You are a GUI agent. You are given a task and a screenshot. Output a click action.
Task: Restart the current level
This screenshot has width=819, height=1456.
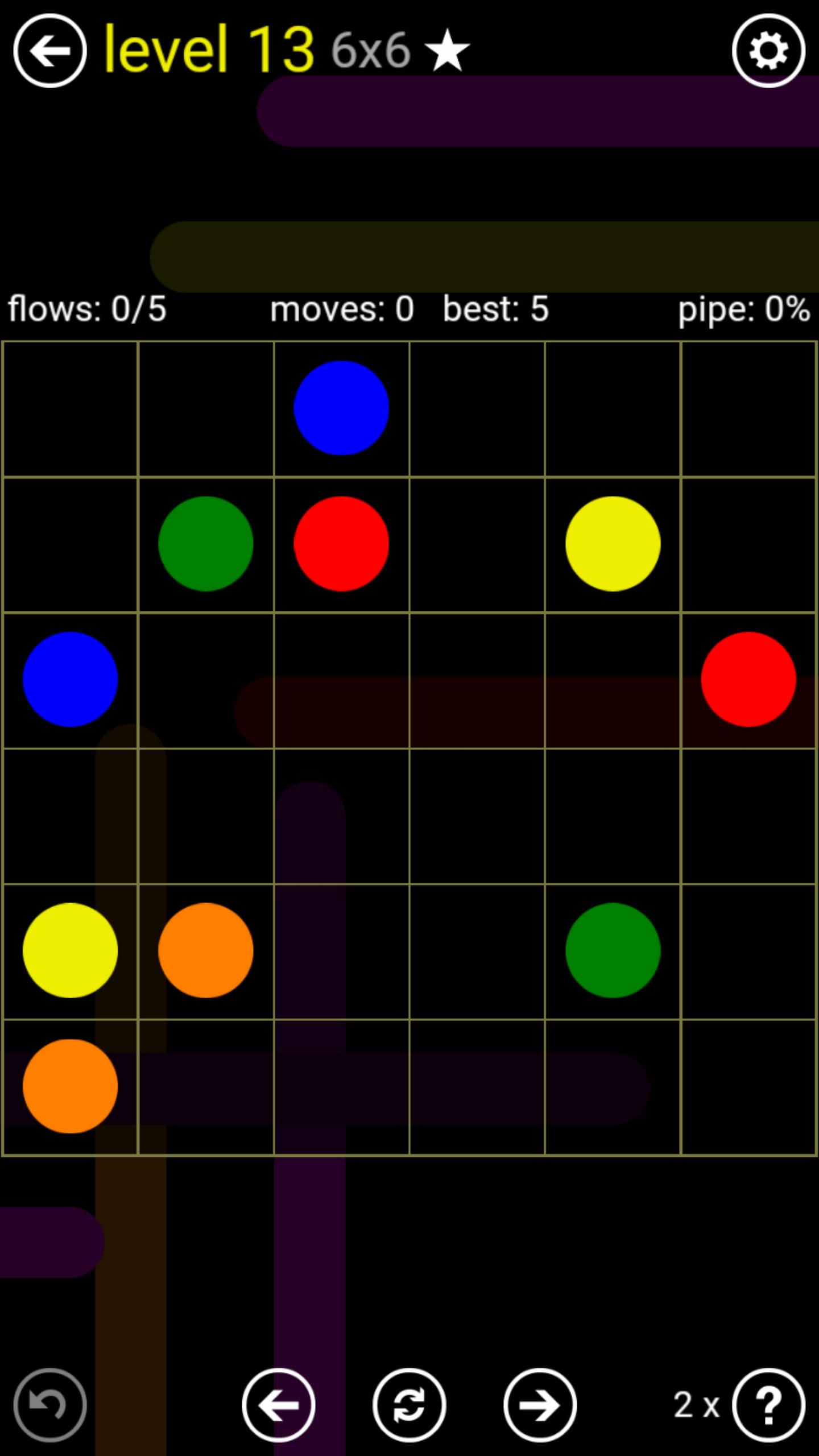click(x=409, y=1405)
